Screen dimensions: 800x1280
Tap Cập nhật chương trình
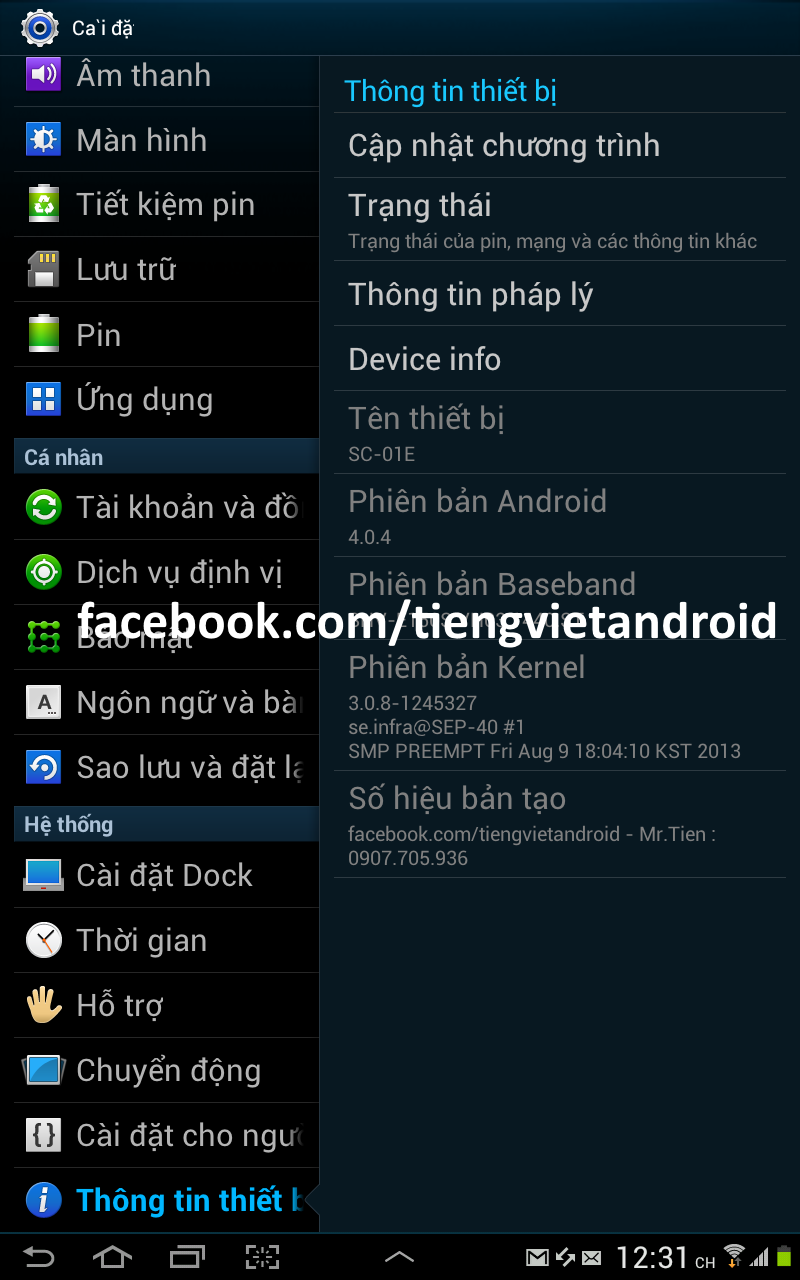tap(560, 146)
